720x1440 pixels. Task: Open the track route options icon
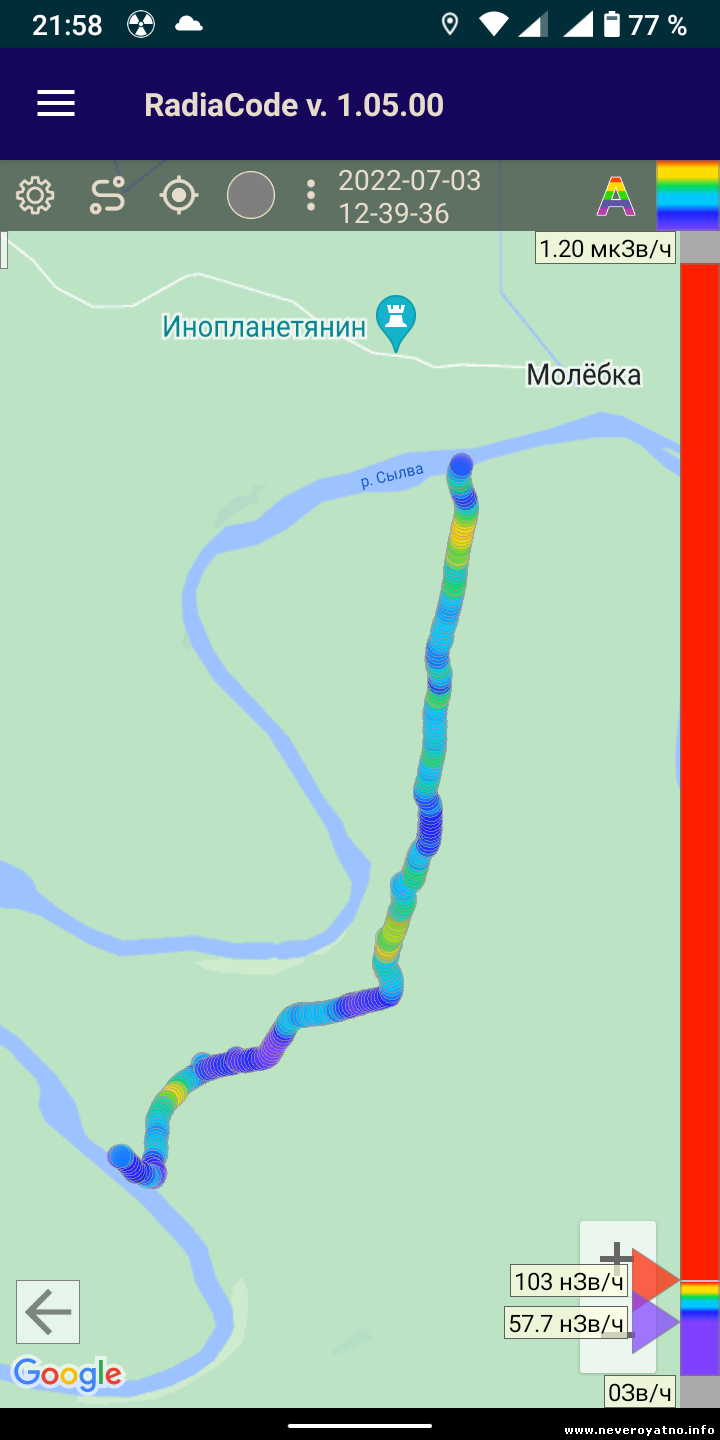tap(108, 195)
